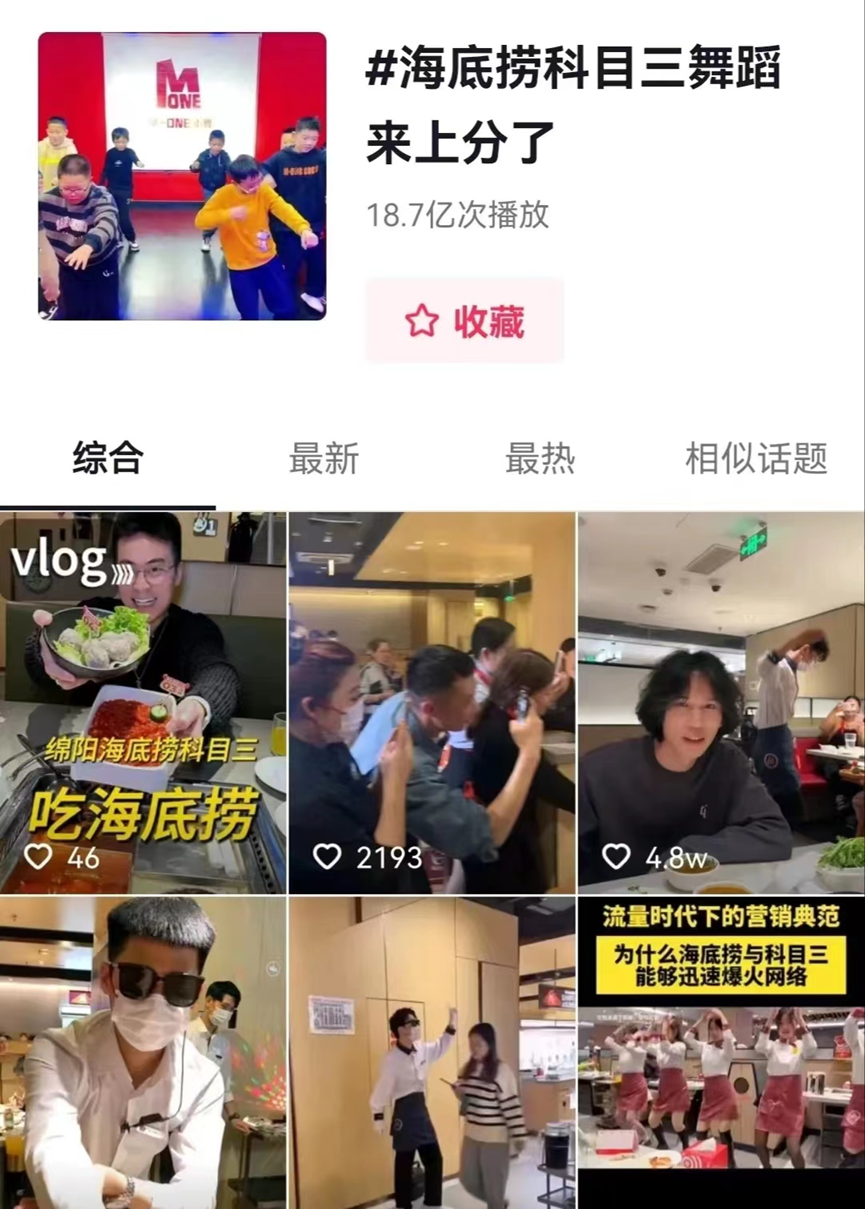Open the video of man in sunglasses and mask
The height and width of the screenshot is (1209, 865).
[x=143, y=1052]
